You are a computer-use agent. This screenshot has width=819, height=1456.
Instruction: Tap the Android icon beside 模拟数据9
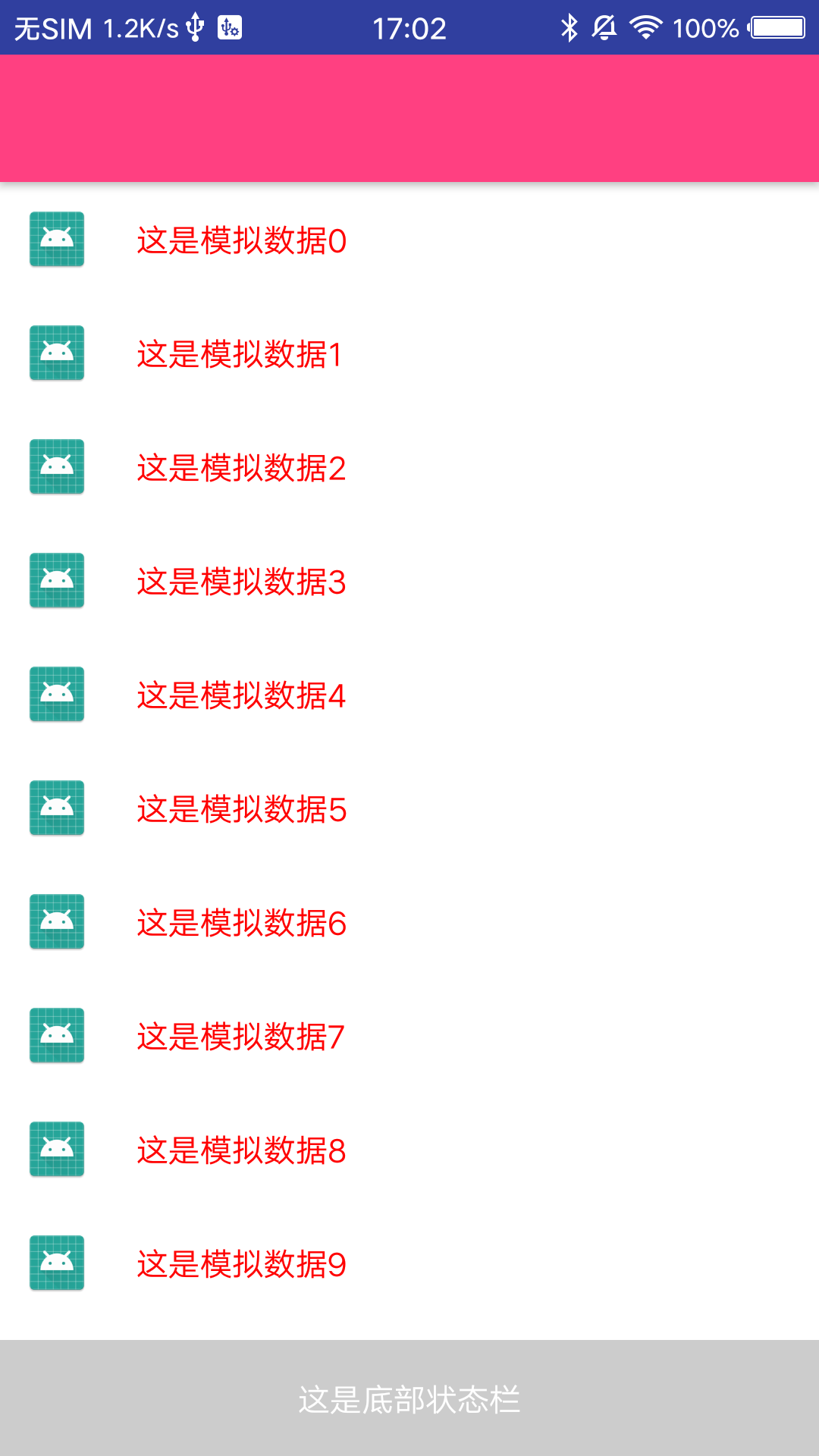point(56,1263)
